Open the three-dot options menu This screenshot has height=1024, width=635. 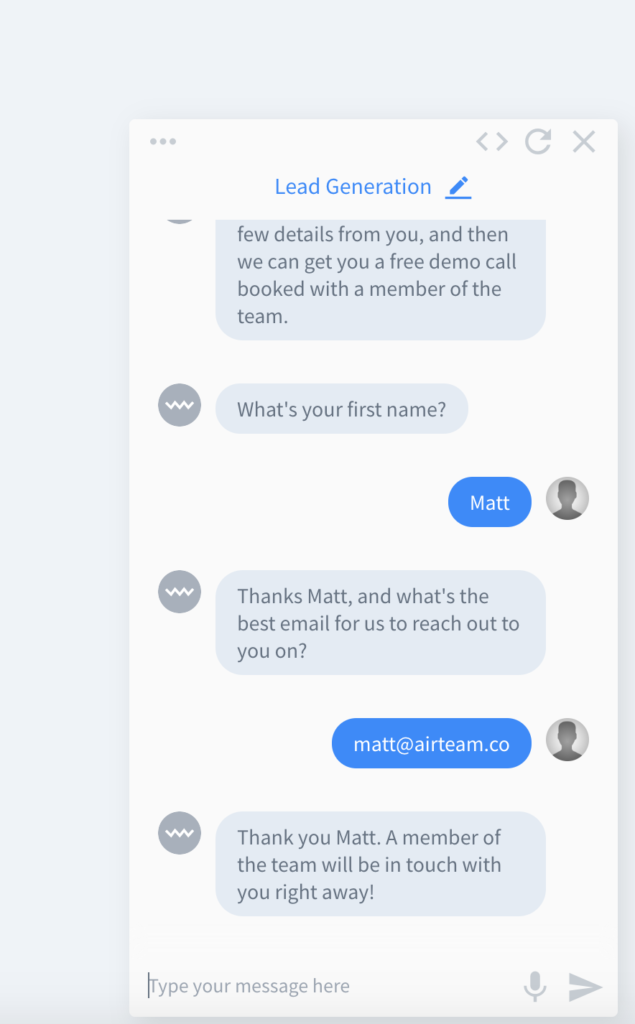pyautogui.click(x=163, y=141)
